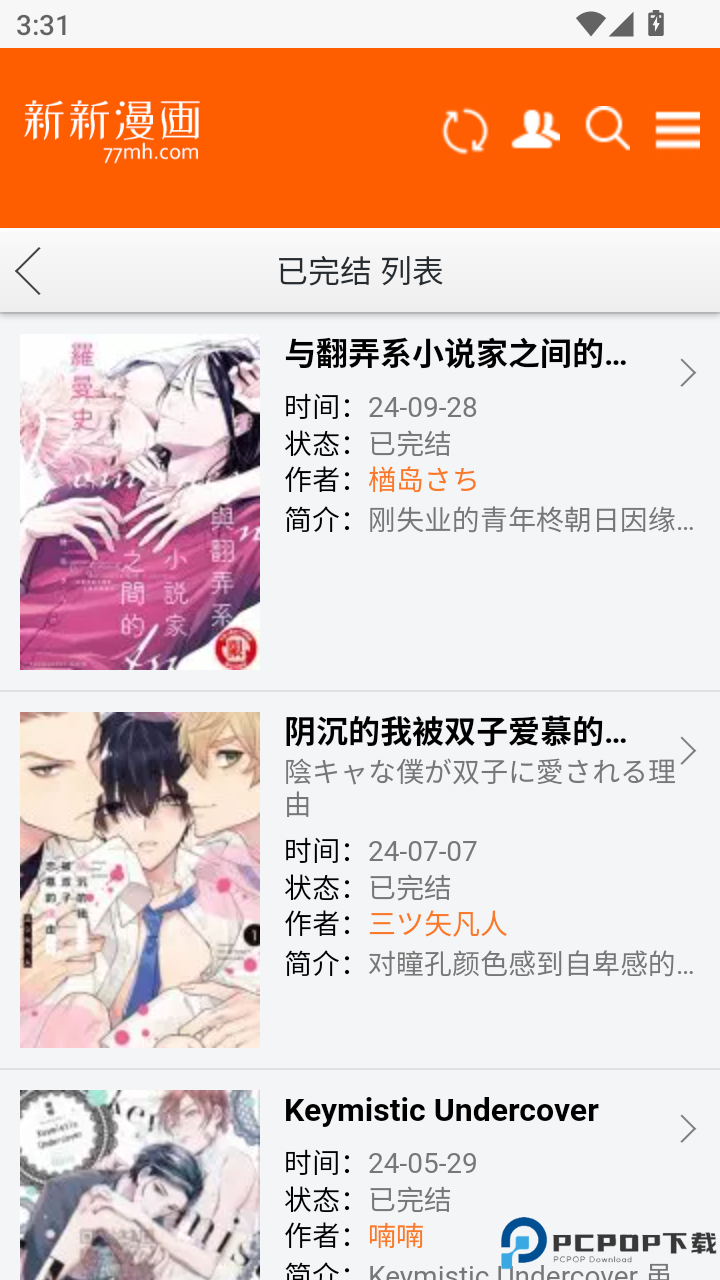Viewport: 720px width, 1280px height.
Task: Expand the Keymistic Undercover entry chevron
Action: click(688, 1128)
